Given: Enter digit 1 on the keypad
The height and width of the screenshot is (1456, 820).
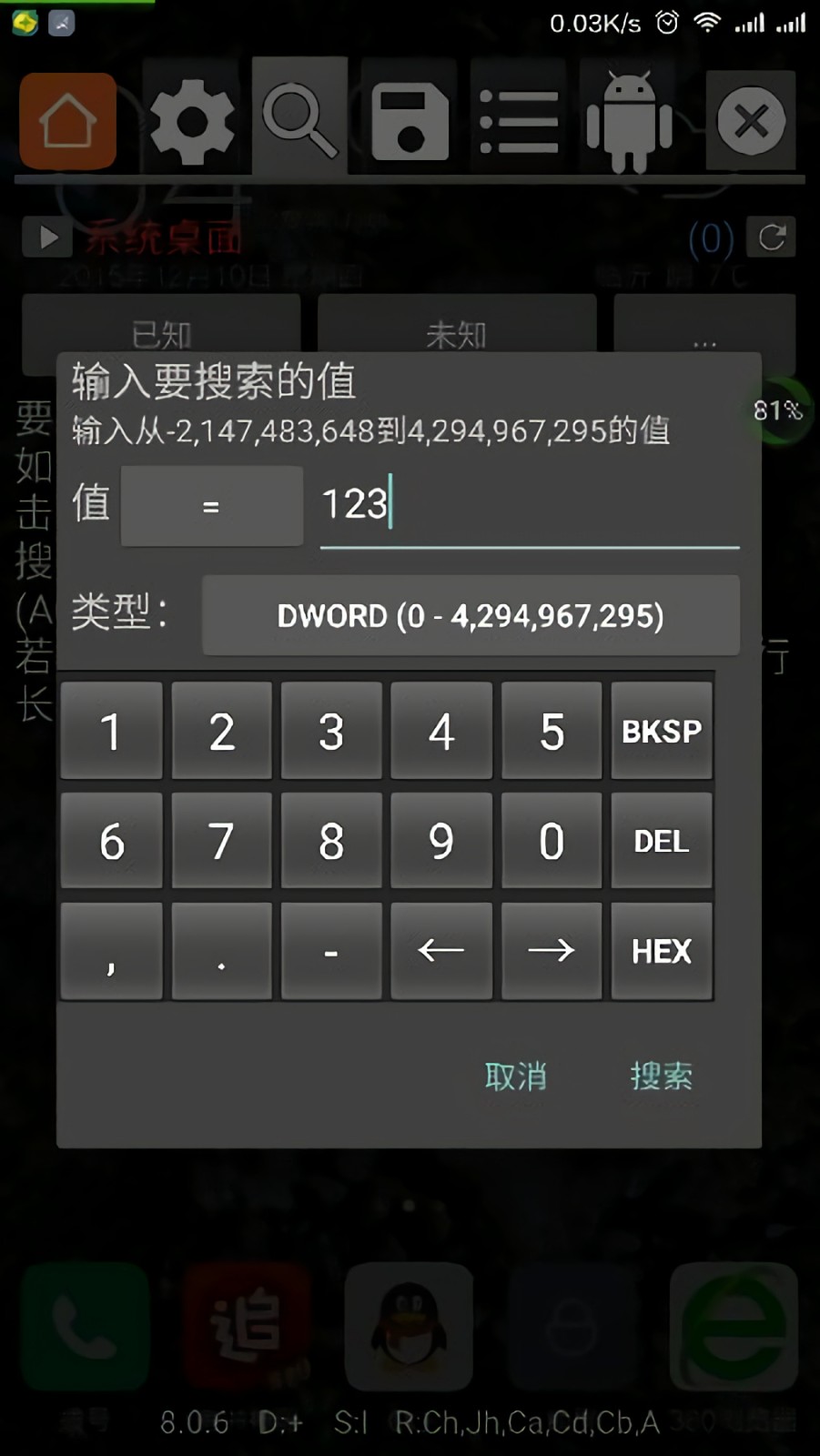Looking at the screenshot, I should pyautogui.click(x=111, y=731).
